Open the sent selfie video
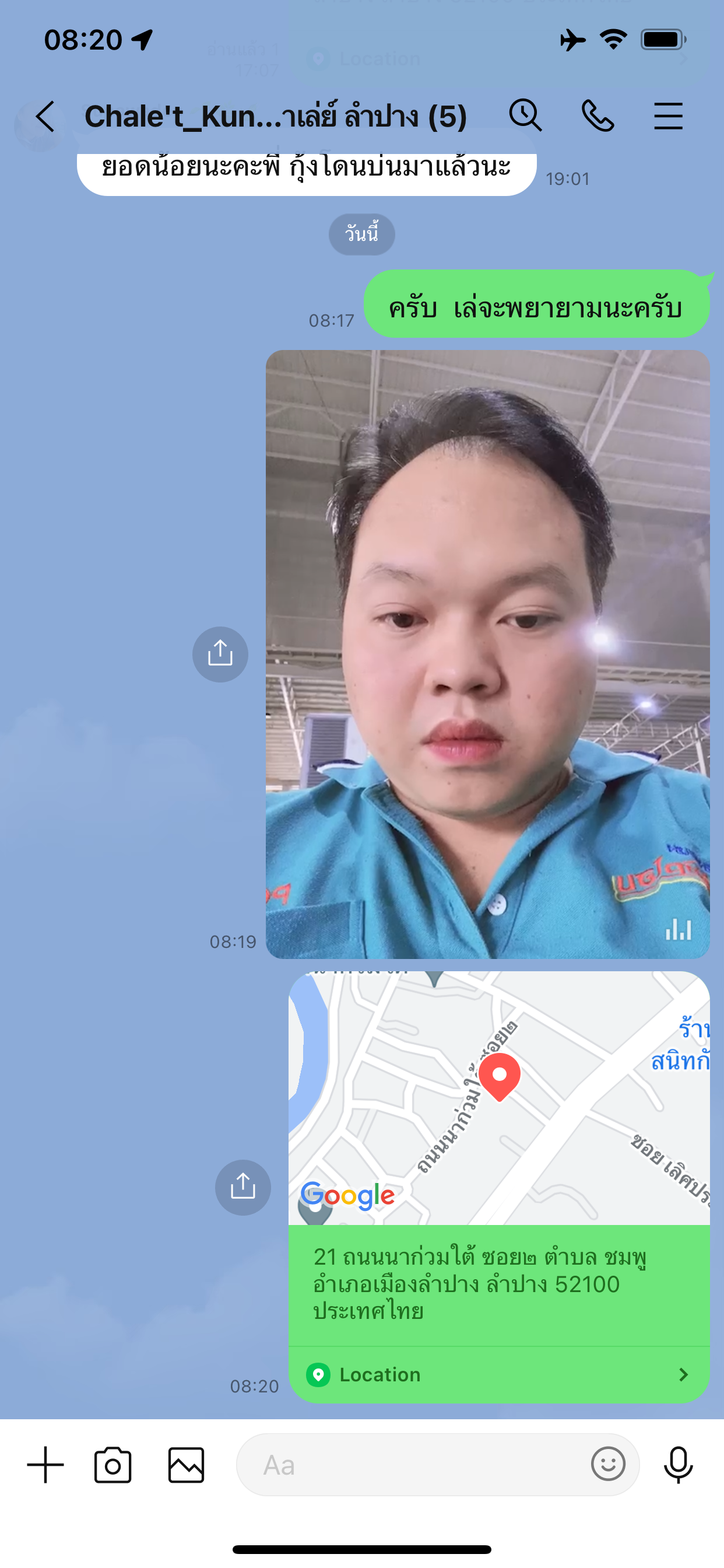The width and height of the screenshot is (724, 1568). (487, 654)
